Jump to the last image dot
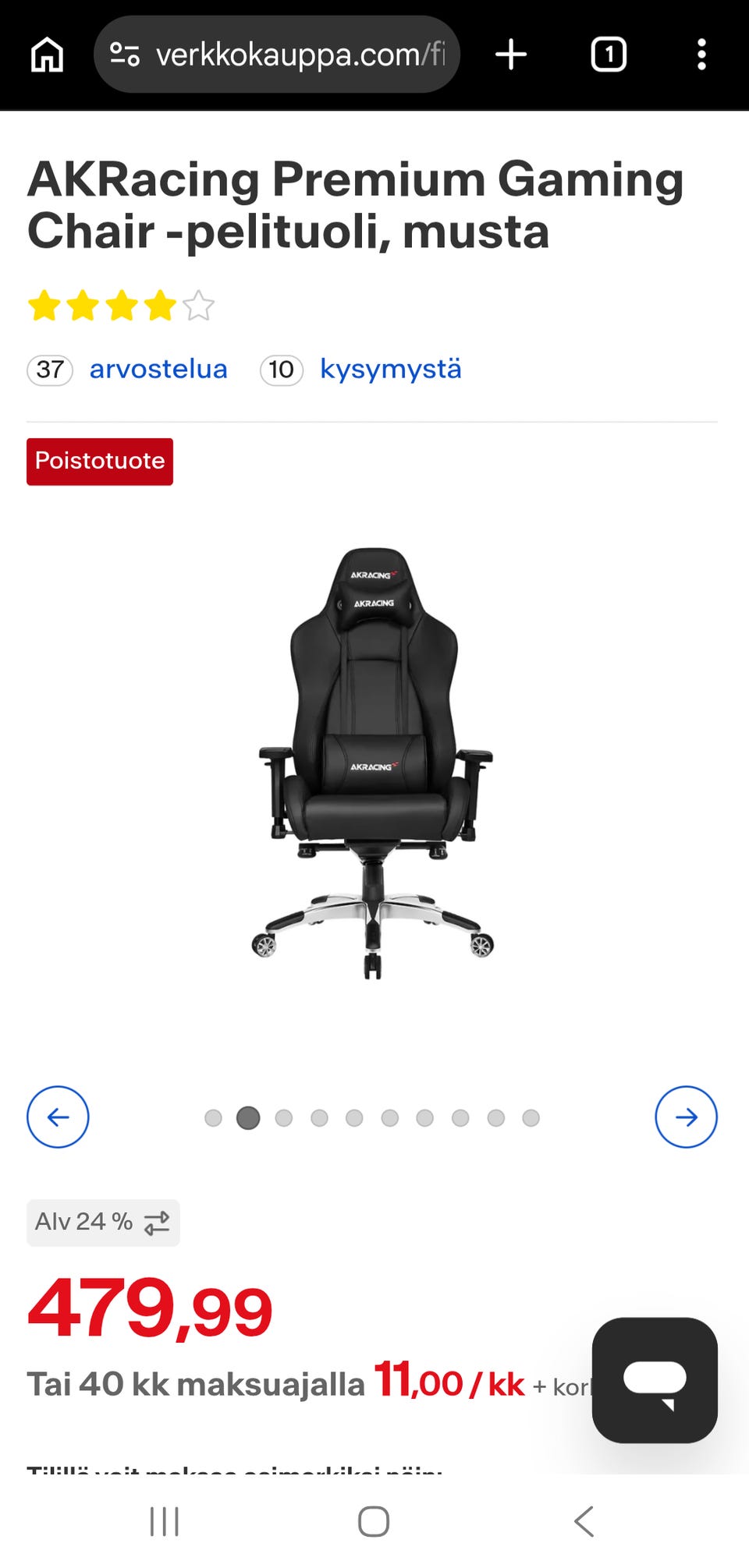 pyautogui.click(x=531, y=1117)
